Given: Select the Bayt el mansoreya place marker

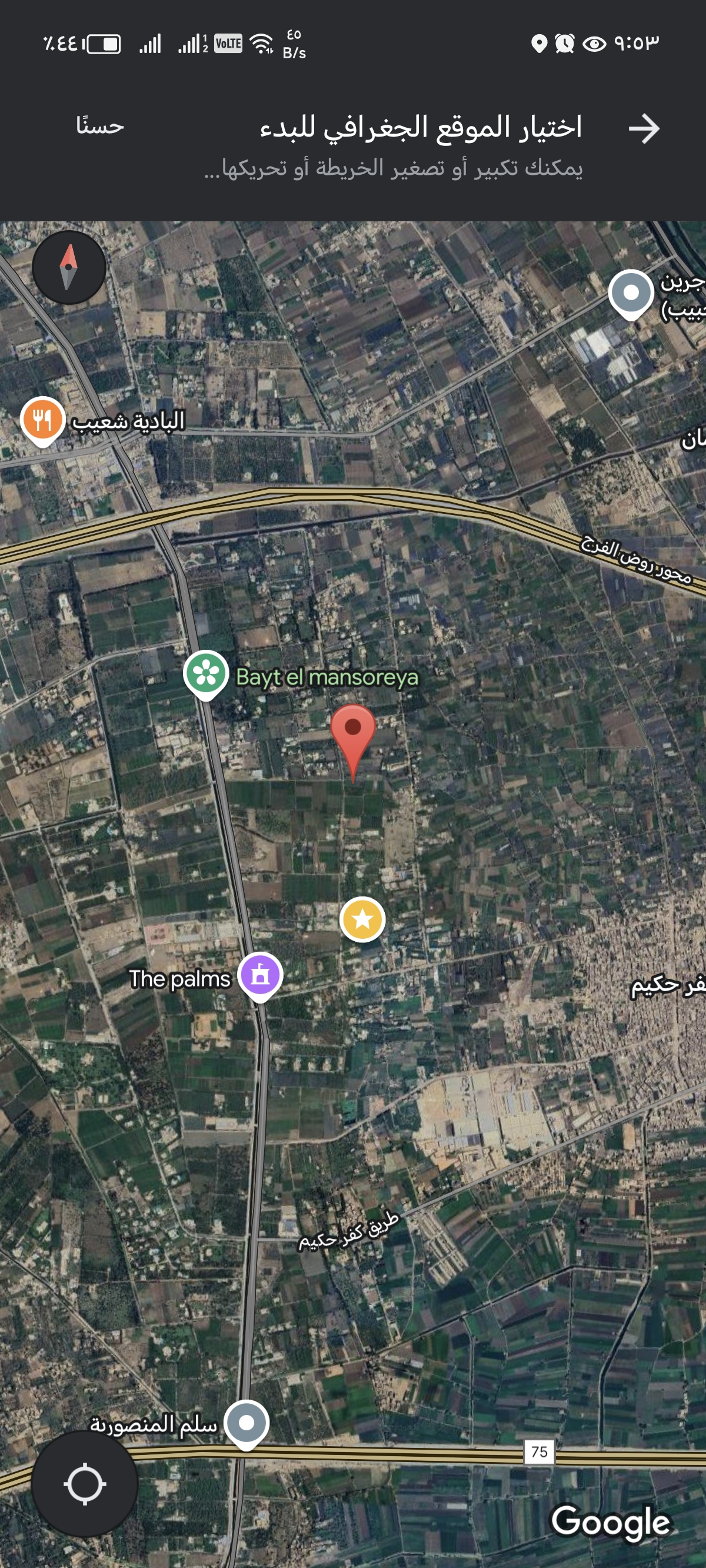Looking at the screenshot, I should pyautogui.click(x=207, y=673).
